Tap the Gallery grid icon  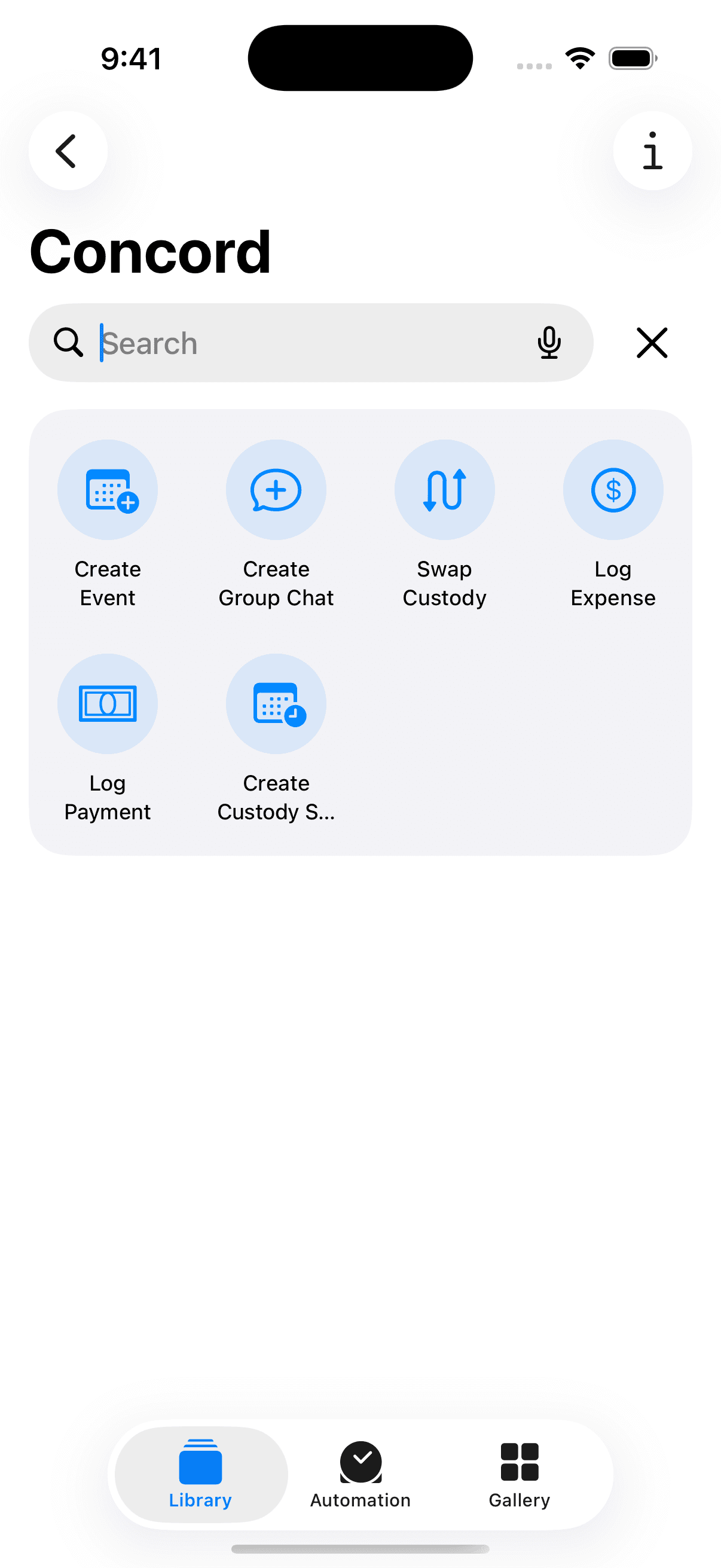tap(520, 1463)
